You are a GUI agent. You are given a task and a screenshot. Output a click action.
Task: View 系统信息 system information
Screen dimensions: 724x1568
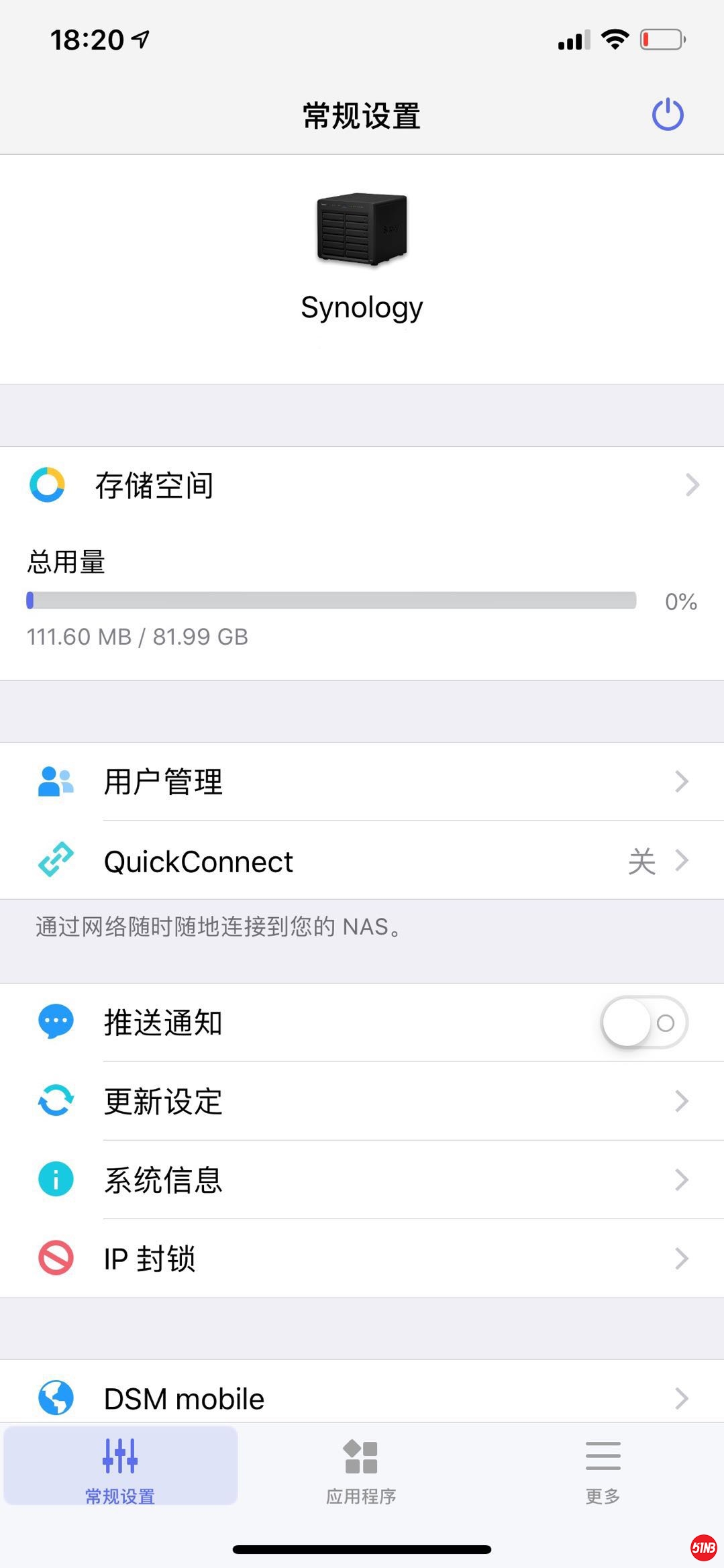coord(362,1180)
